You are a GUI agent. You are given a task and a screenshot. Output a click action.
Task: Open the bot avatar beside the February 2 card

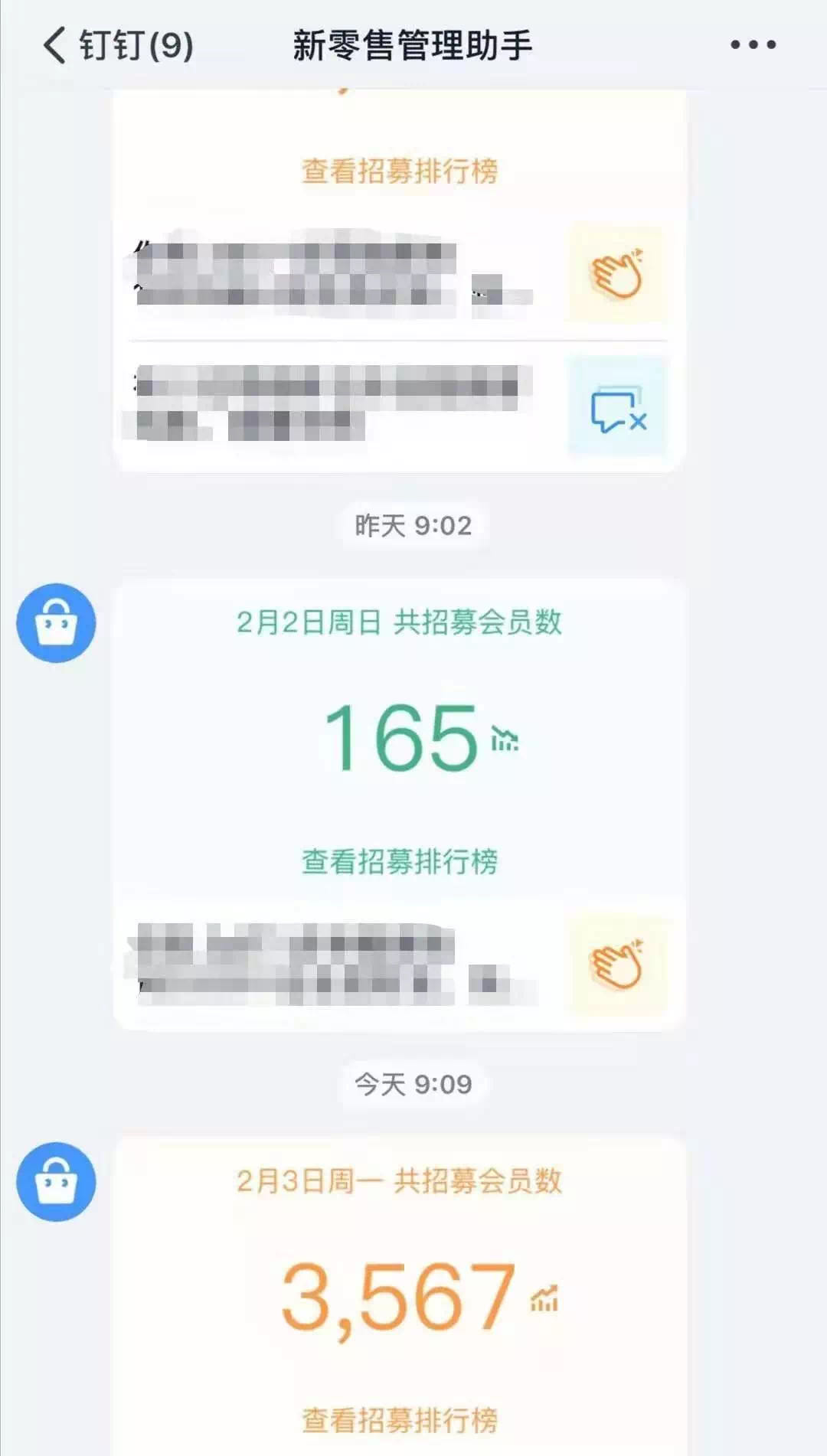(x=56, y=622)
